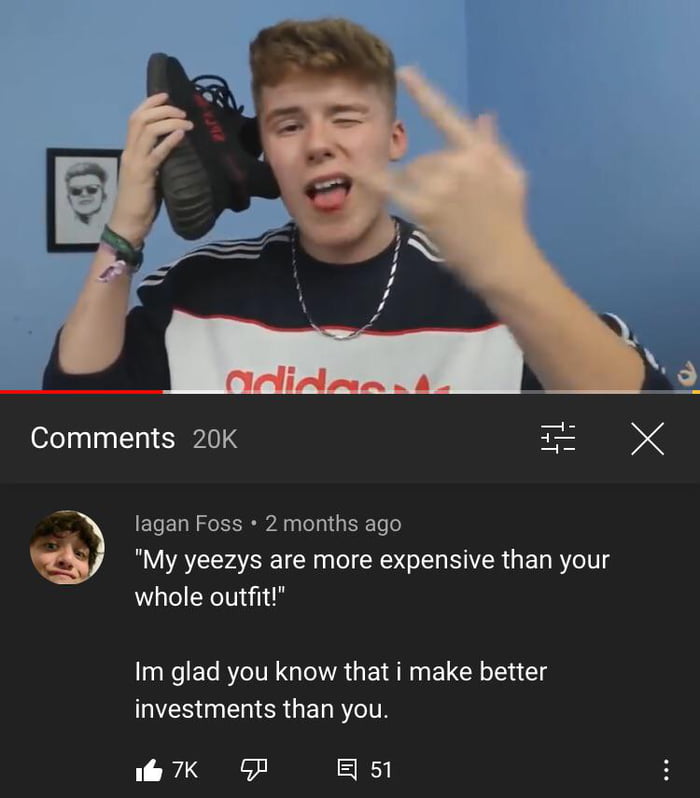This screenshot has height=798, width=700.
Task: View the 51 replies to the comment
Action: click(x=365, y=769)
